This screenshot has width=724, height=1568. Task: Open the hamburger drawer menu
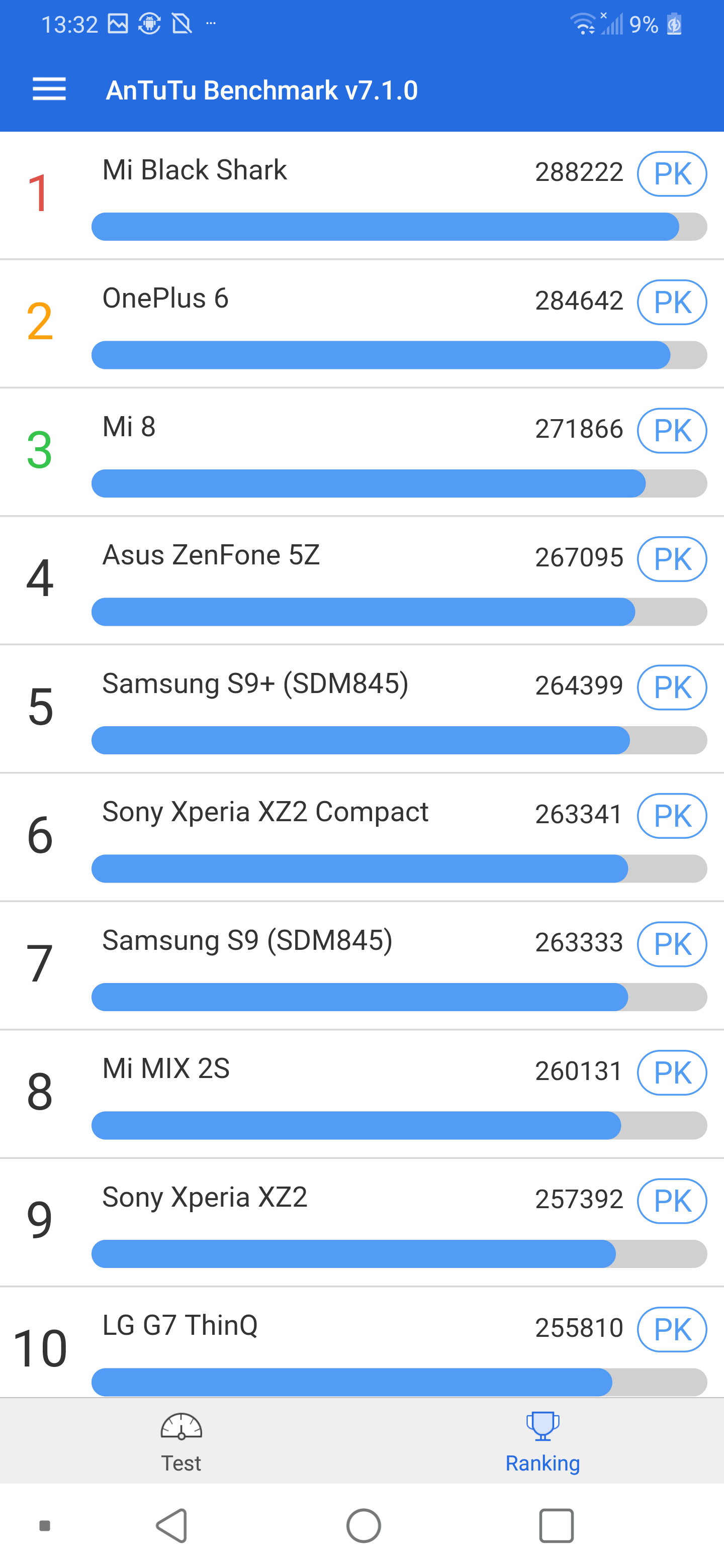49,89
